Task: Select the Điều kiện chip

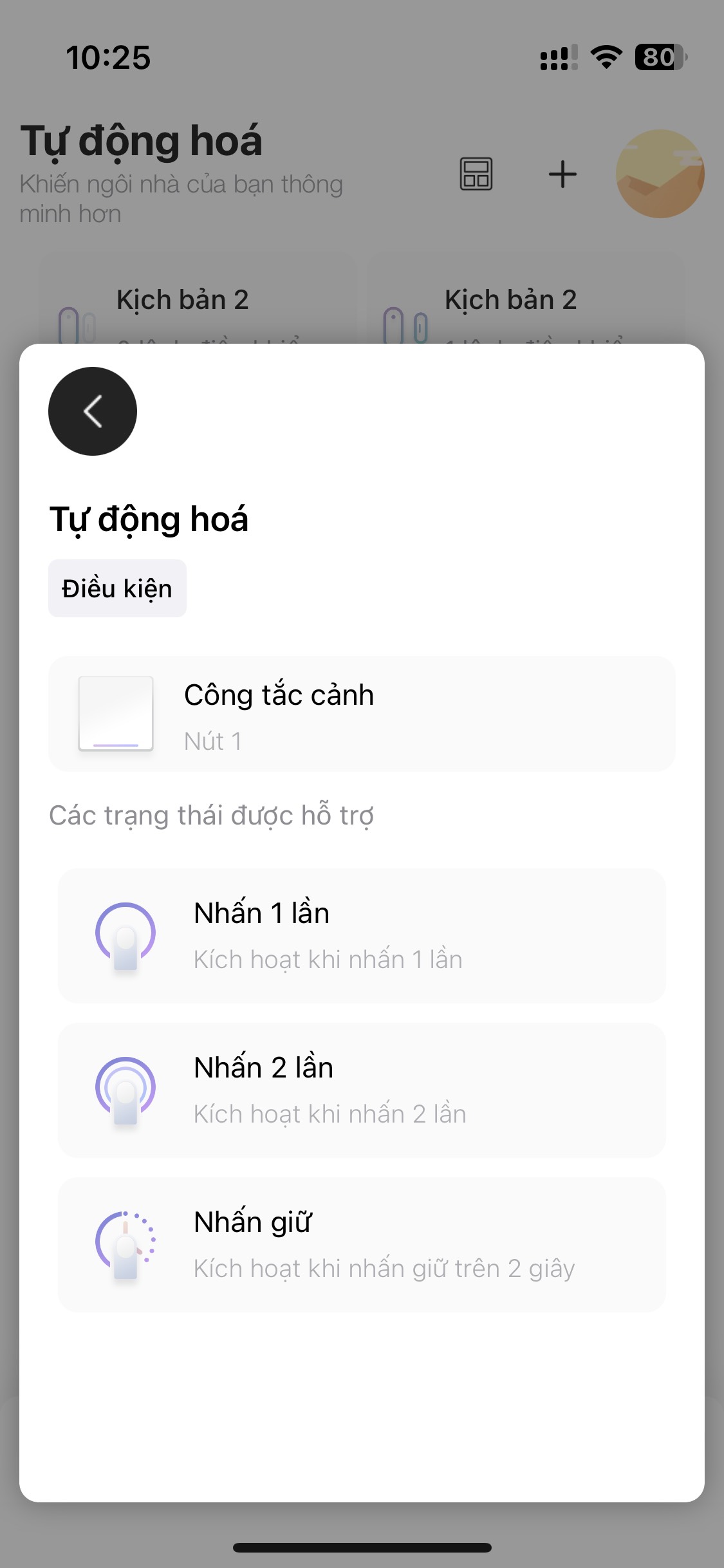Action: 117,588
